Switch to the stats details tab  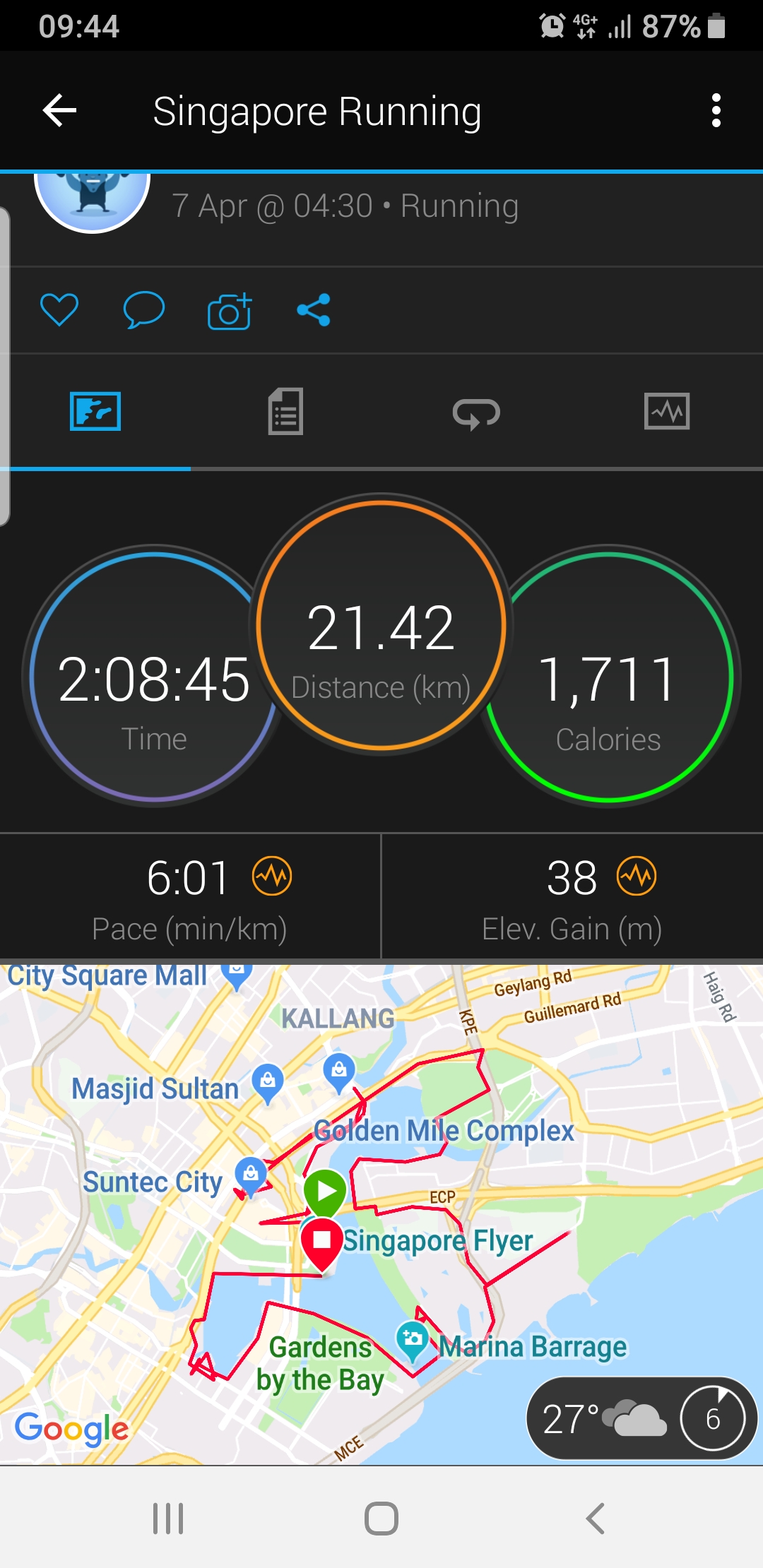[286, 412]
